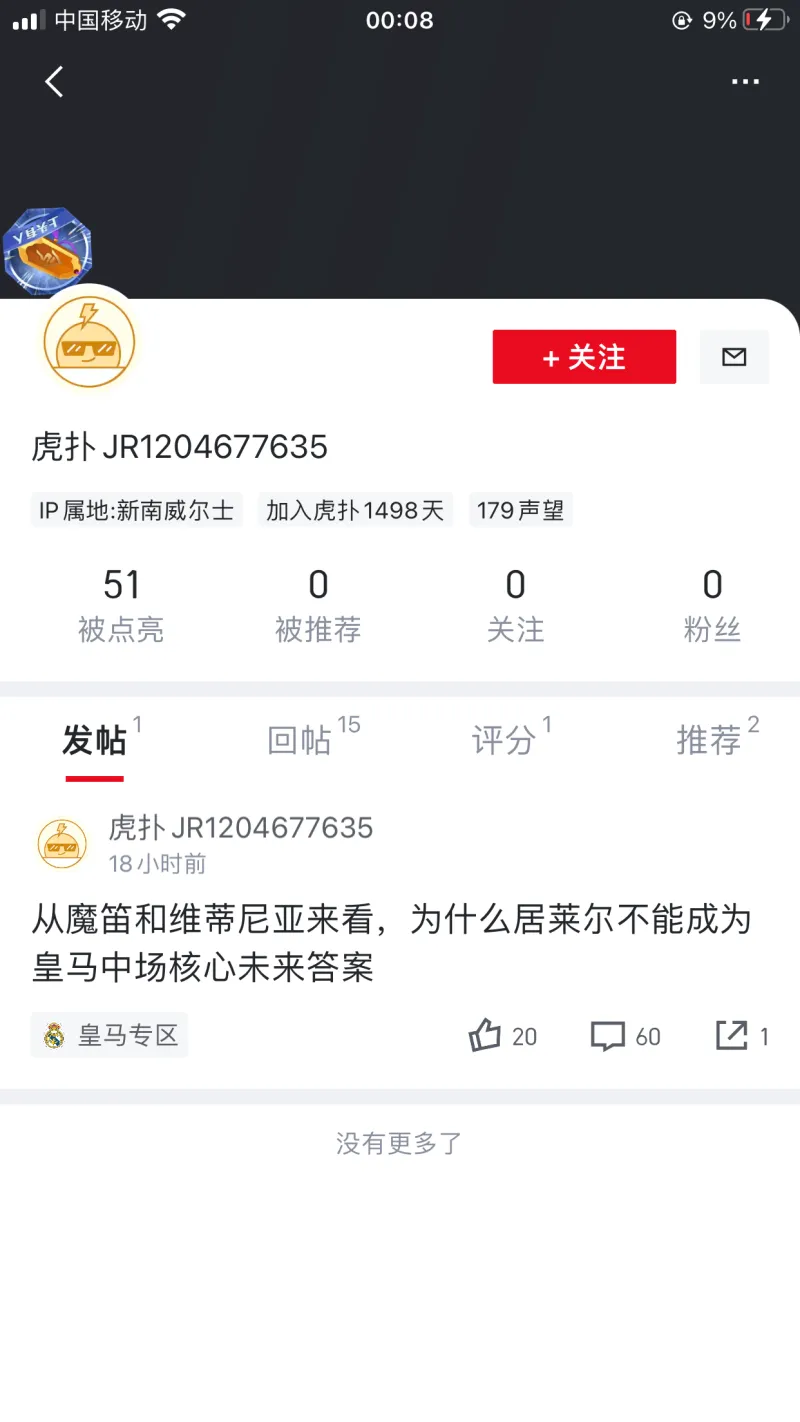Open comments on the post with 60 replies
800x1422 pixels.
pos(608,1036)
